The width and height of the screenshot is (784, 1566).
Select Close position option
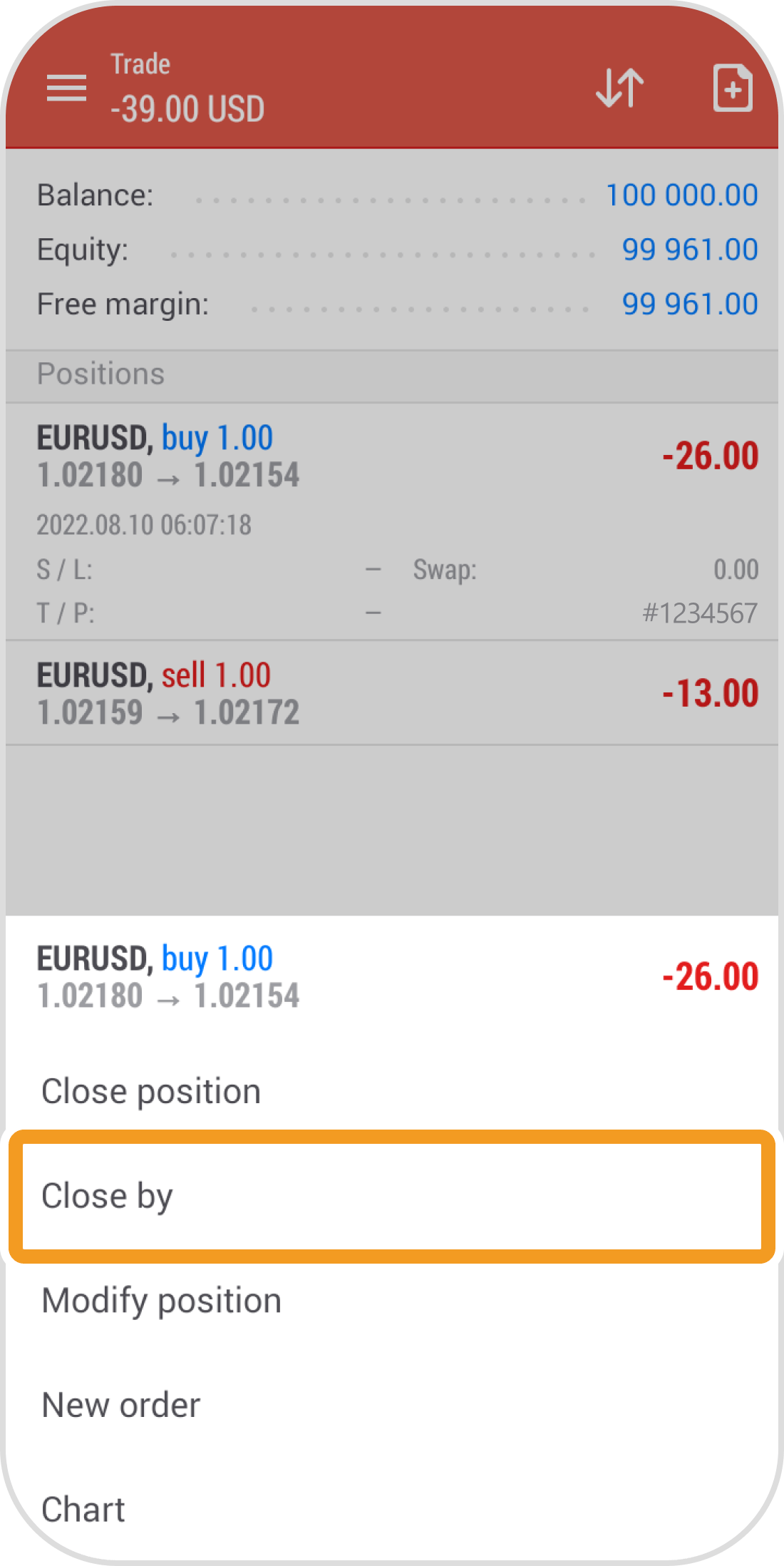(x=151, y=1091)
